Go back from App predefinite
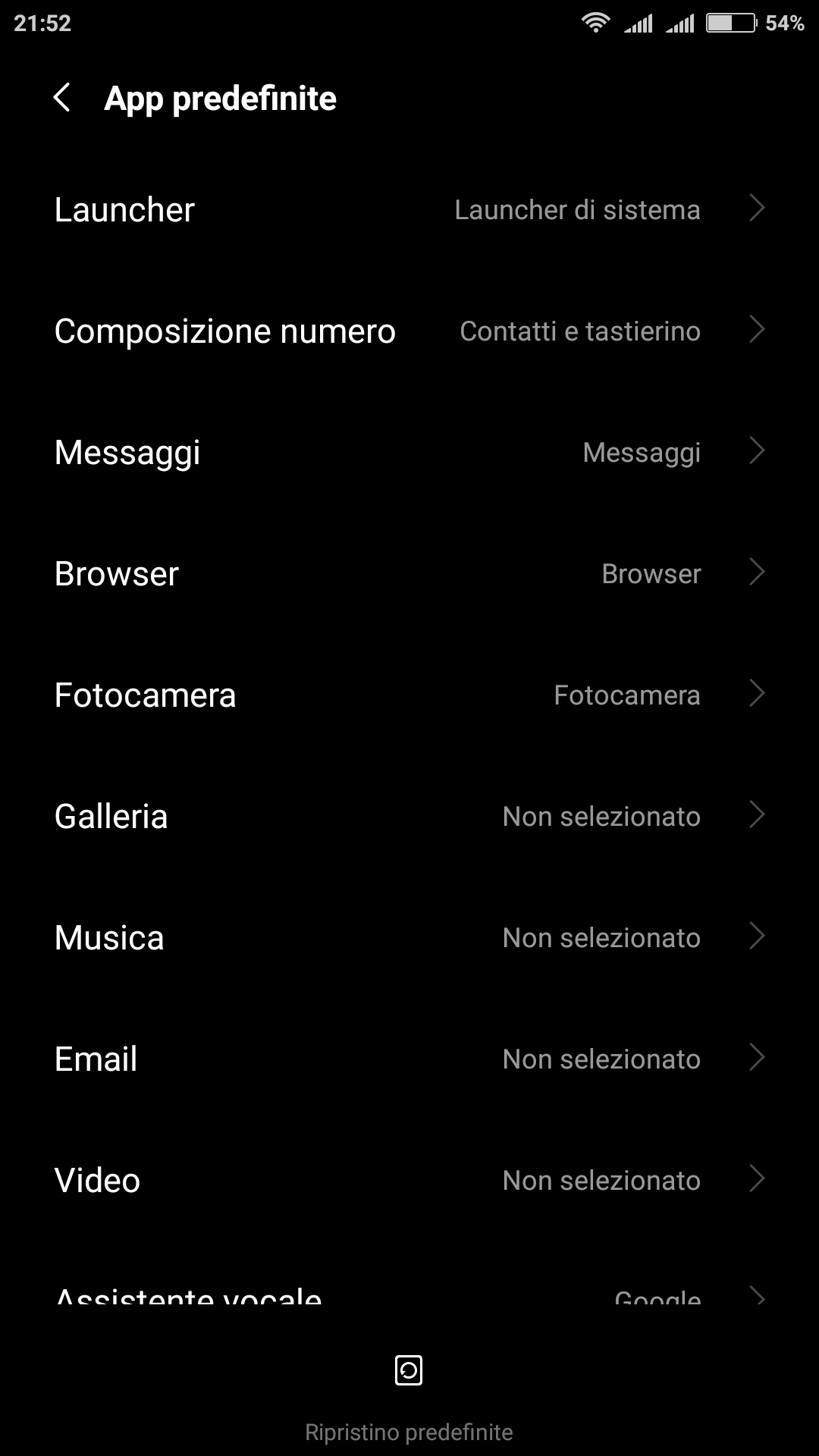The width and height of the screenshot is (819, 1456). click(x=63, y=98)
